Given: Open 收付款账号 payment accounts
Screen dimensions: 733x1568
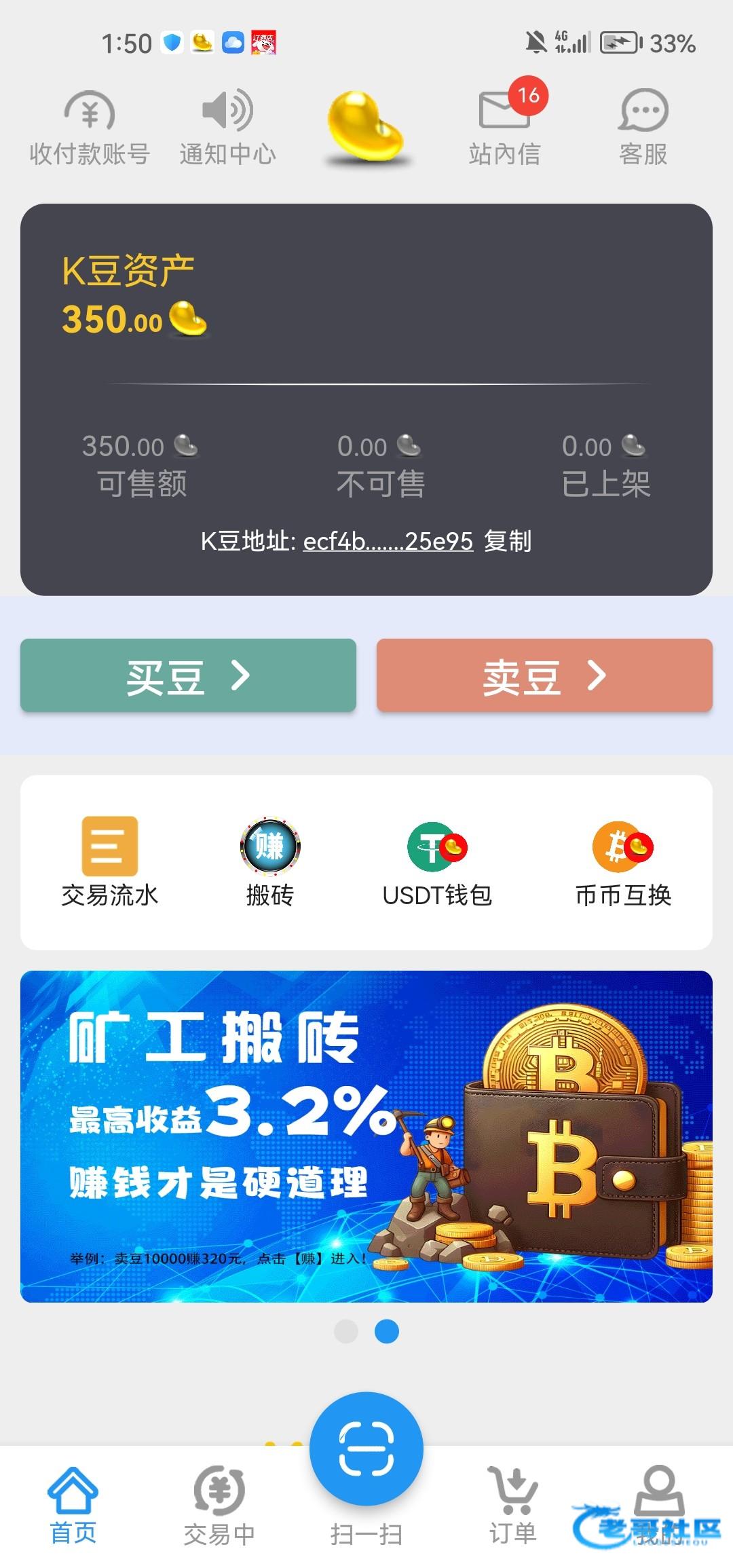Looking at the screenshot, I should point(90,128).
